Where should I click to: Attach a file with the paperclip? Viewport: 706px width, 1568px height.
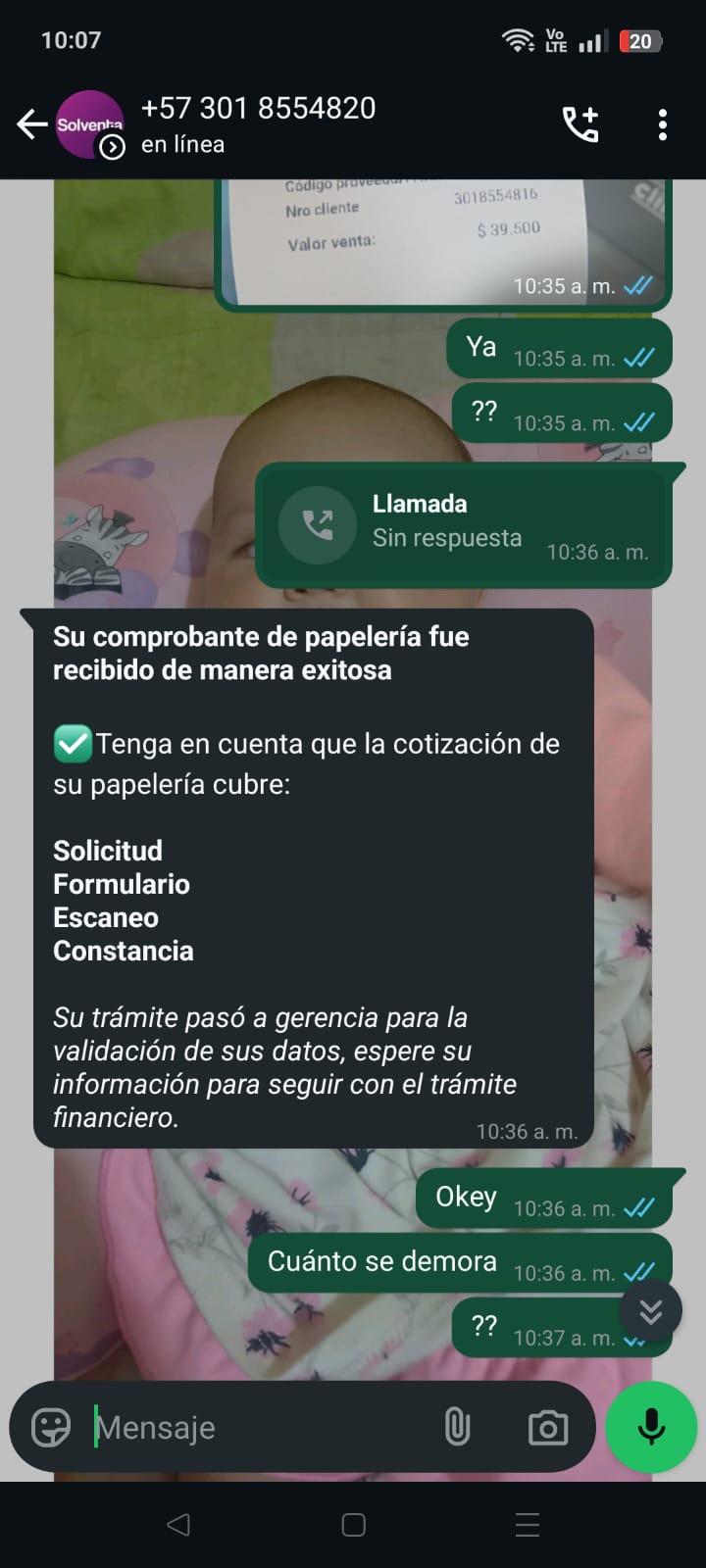pyautogui.click(x=457, y=1427)
